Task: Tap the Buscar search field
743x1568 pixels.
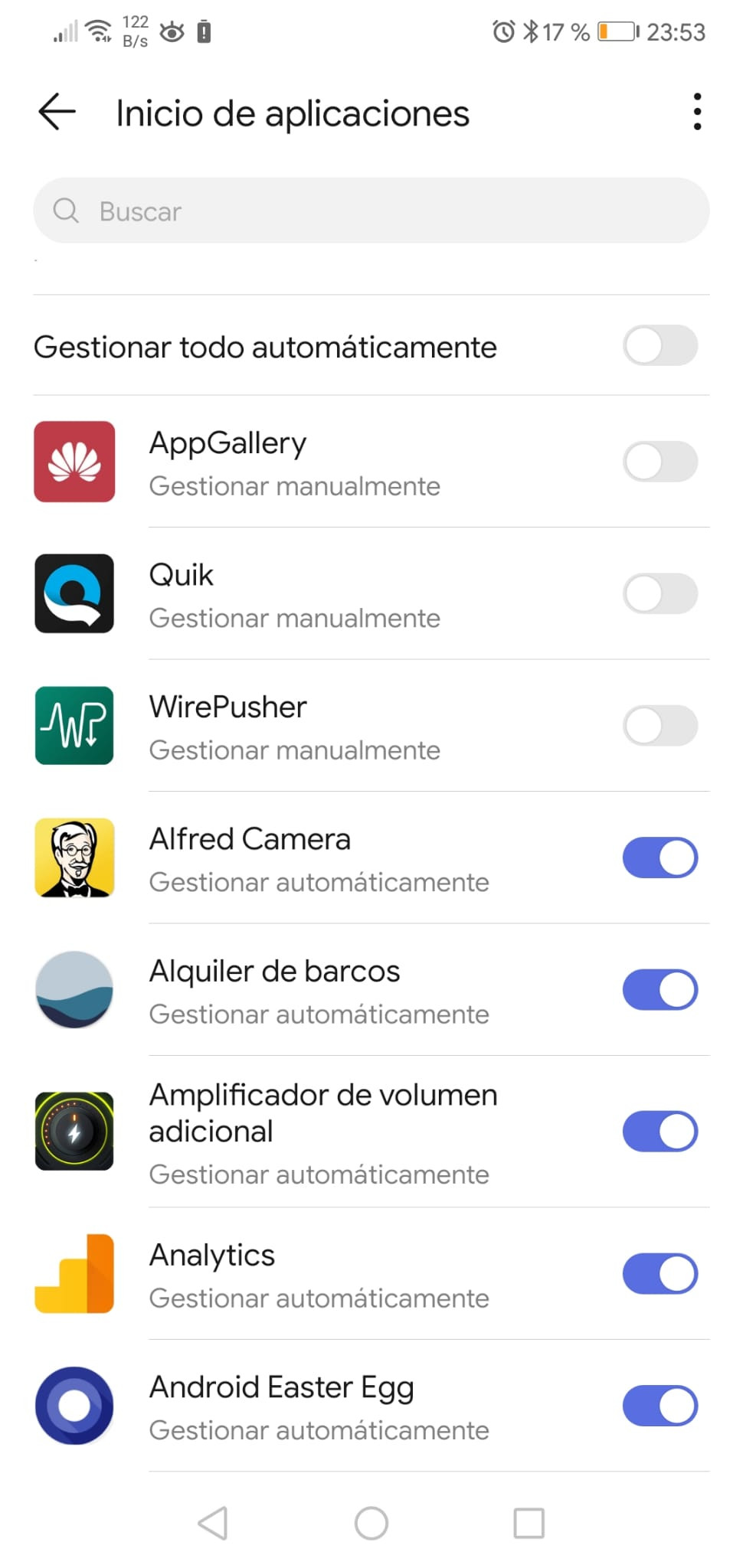Action: (x=371, y=211)
